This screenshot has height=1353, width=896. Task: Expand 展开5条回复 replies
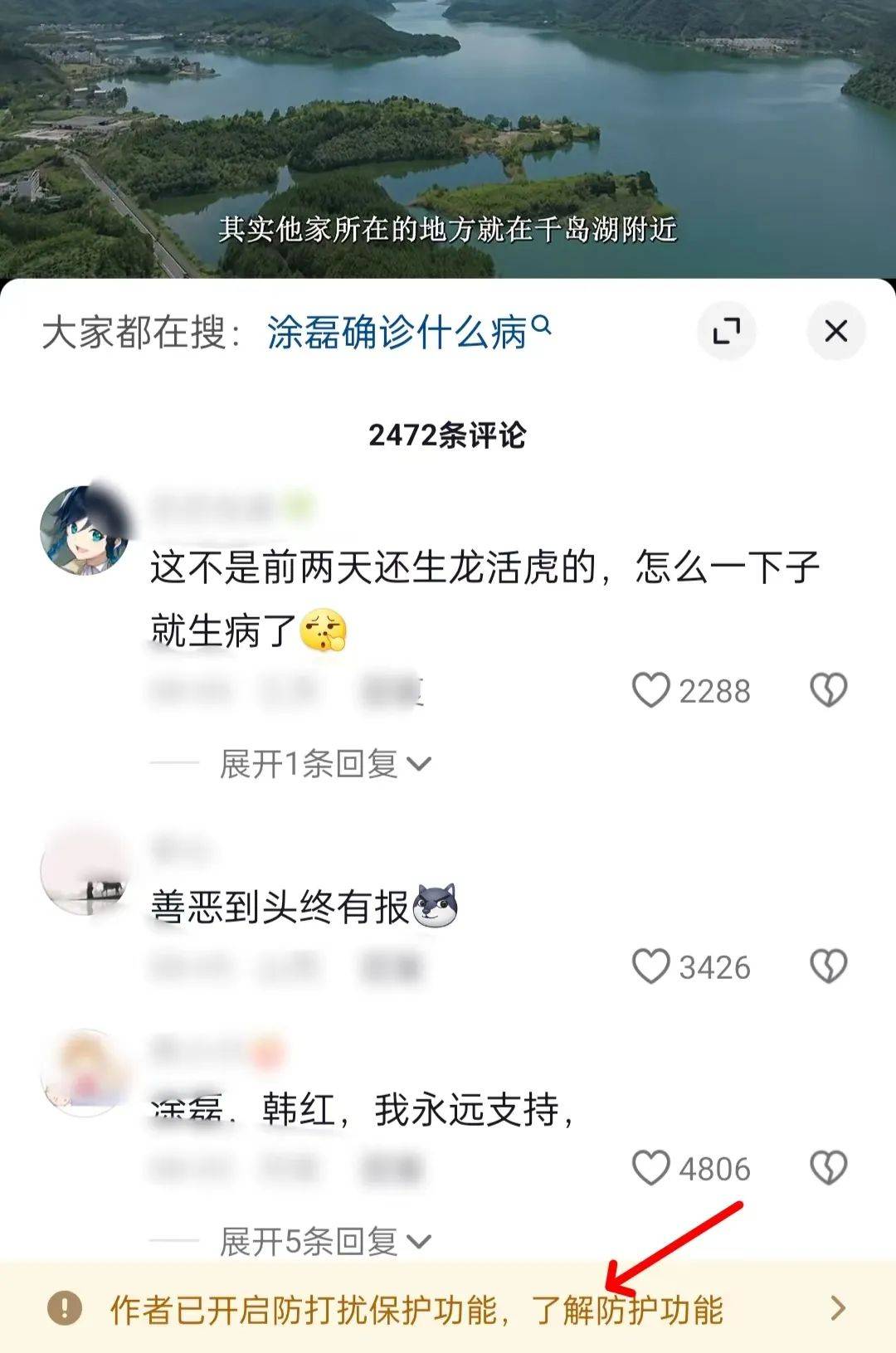(x=325, y=1241)
